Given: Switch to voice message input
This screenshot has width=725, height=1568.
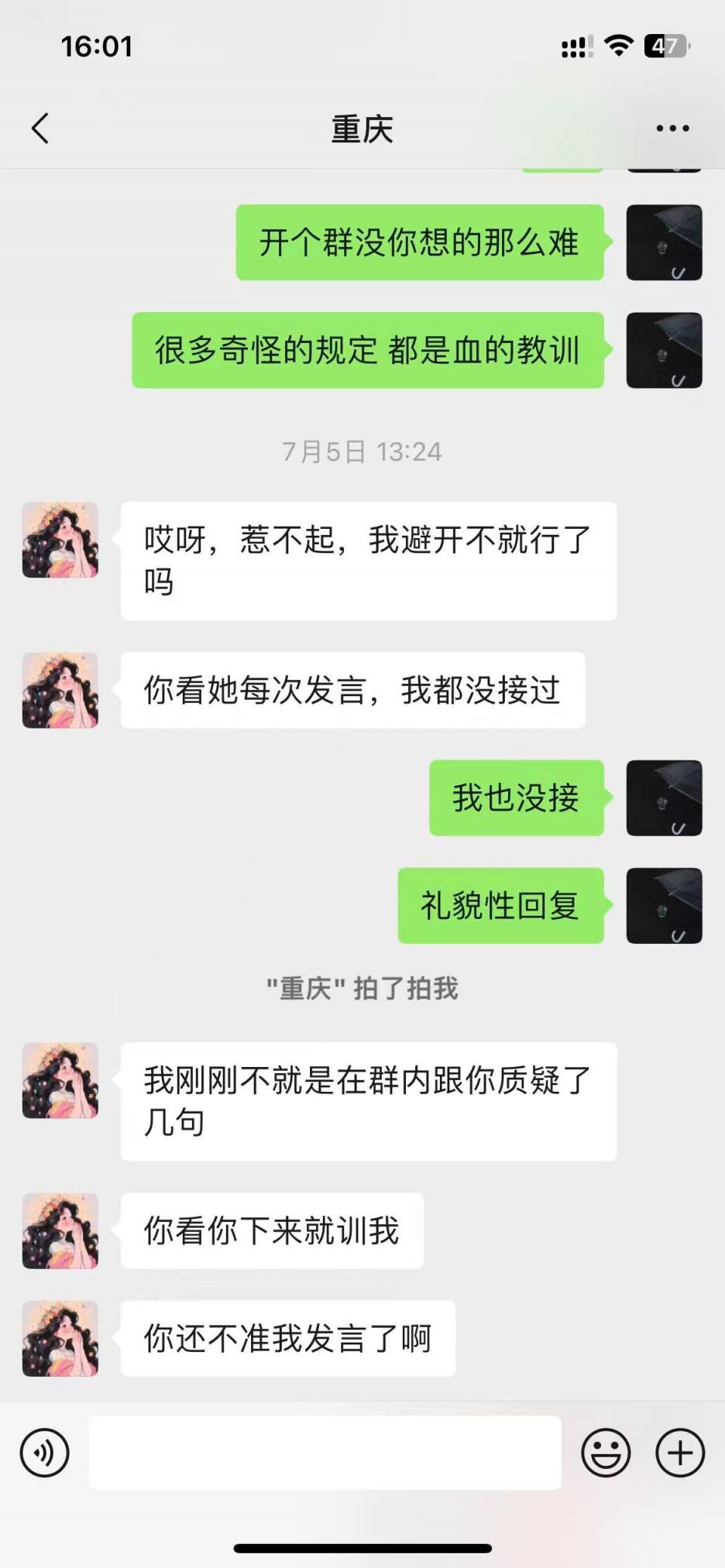Looking at the screenshot, I should 45,1453.
